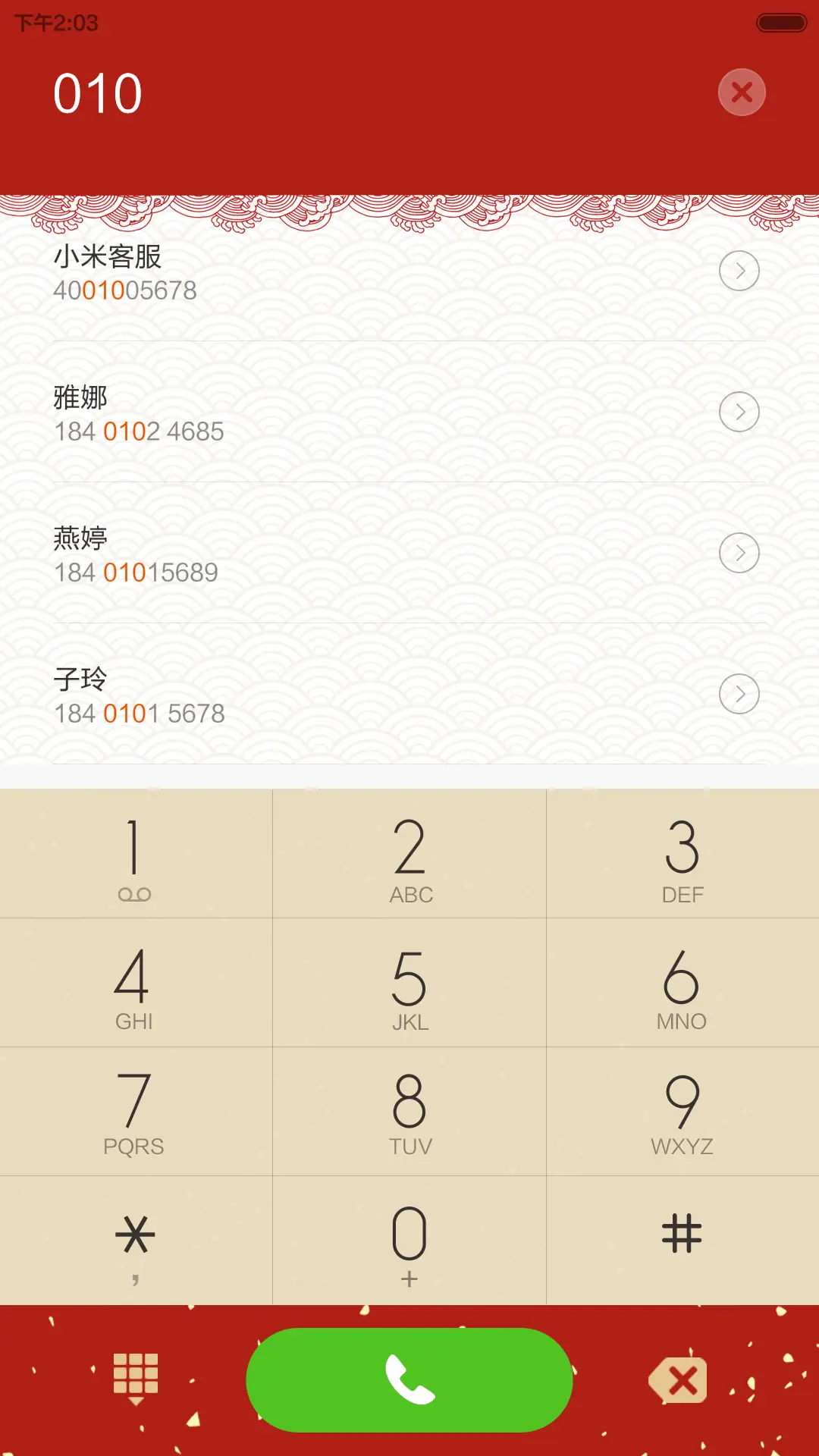819x1456 pixels.
Task: Expand the 雅娜 contact entry
Action: 739,412
